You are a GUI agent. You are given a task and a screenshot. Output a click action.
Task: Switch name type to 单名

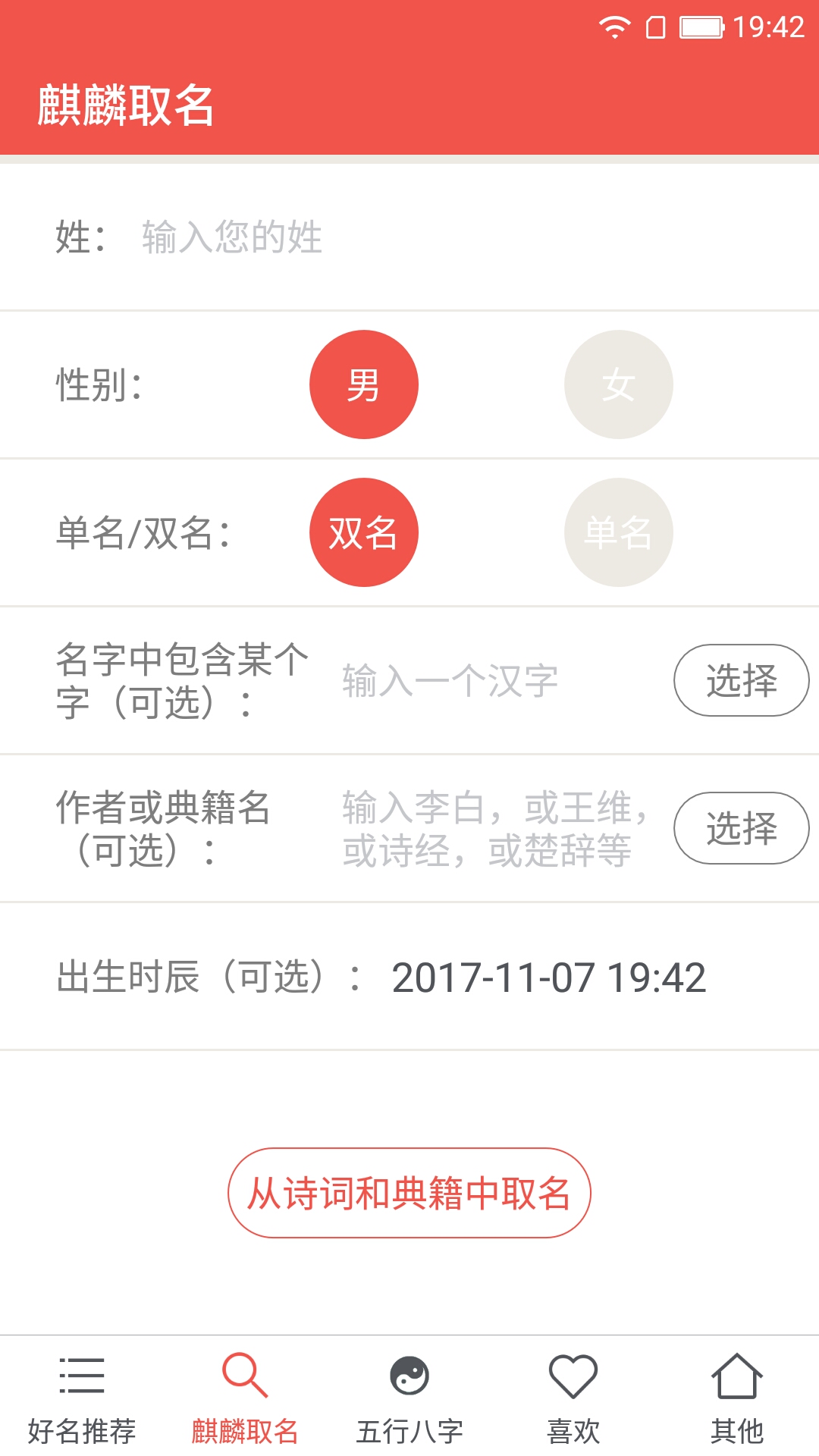coord(619,532)
